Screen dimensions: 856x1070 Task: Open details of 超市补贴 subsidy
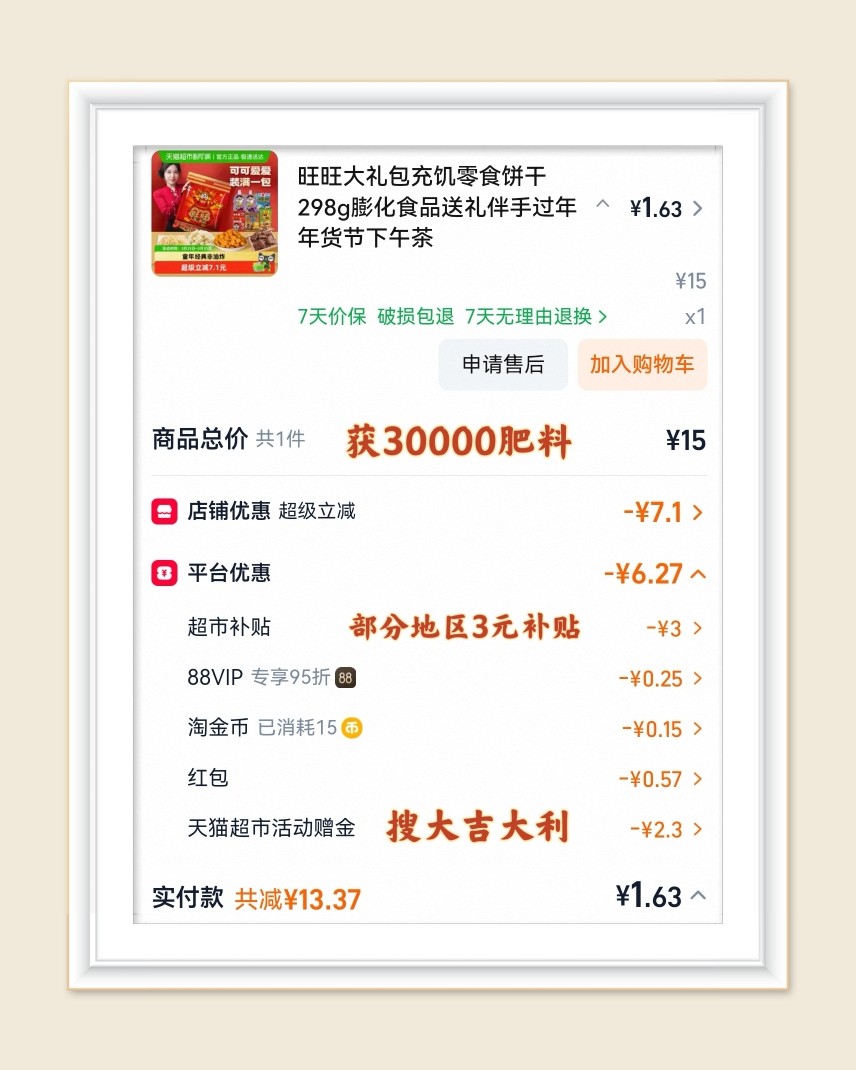pyautogui.click(x=697, y=628)
